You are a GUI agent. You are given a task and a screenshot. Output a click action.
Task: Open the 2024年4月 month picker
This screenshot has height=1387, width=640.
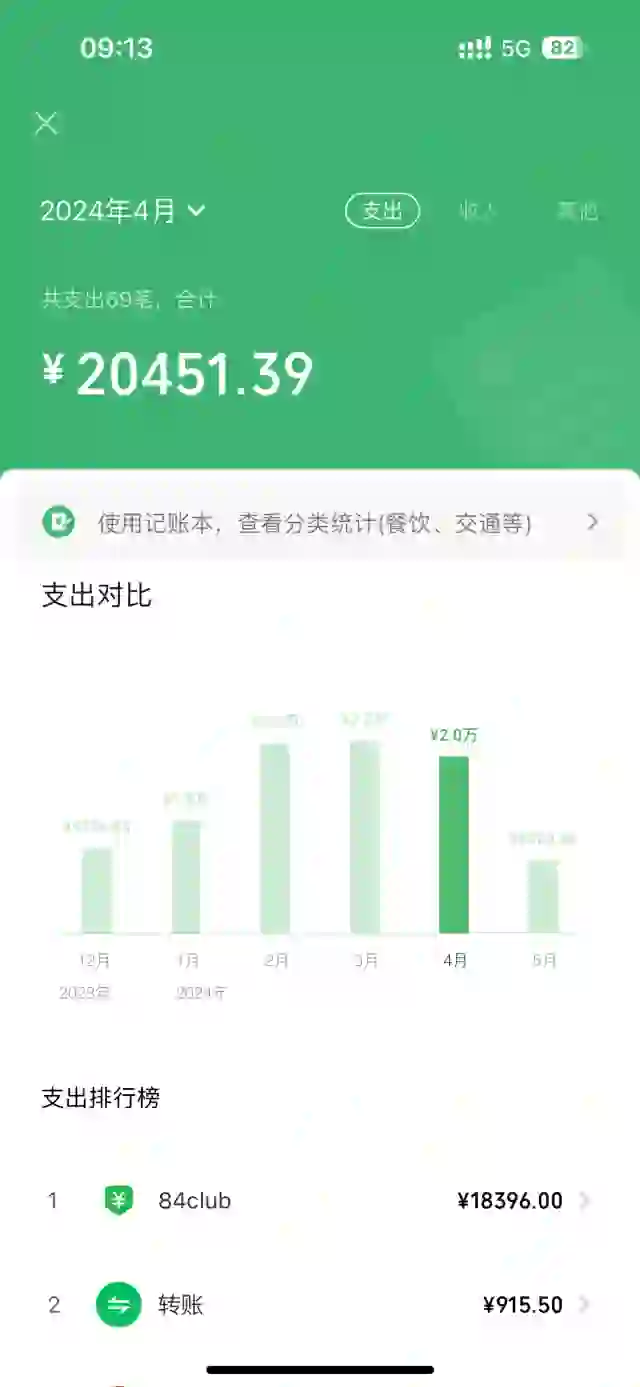[122, 211]
